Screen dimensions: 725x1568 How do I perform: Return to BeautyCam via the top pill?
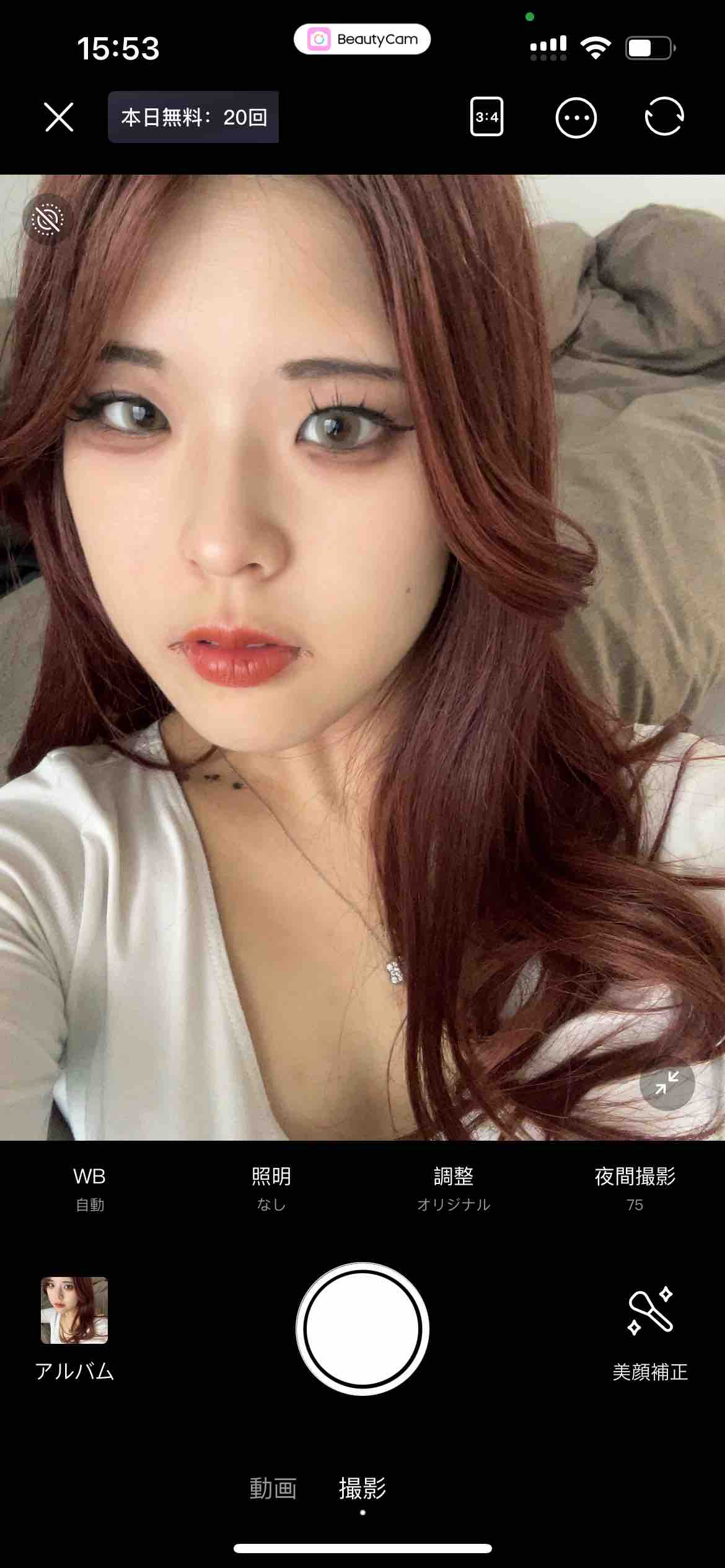(362, 39)
